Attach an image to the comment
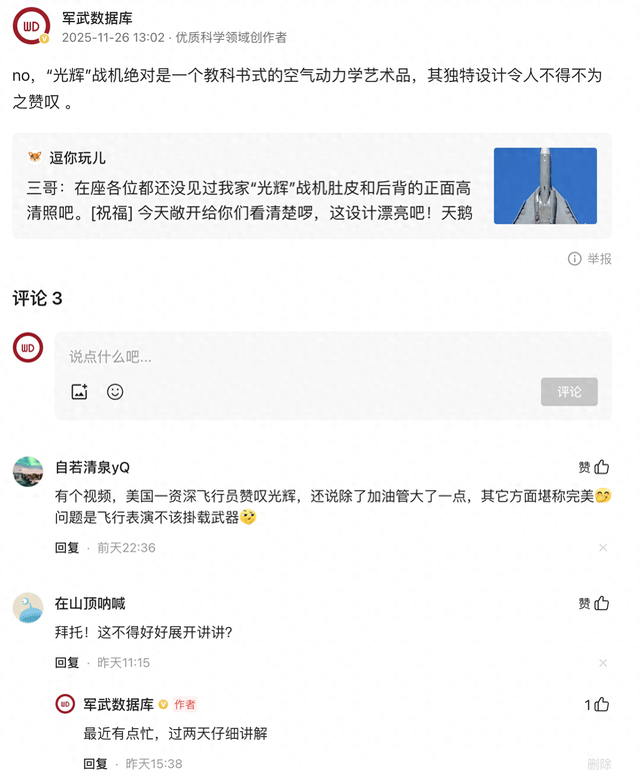The image size is (640, 781). click(x=80, y=392)
